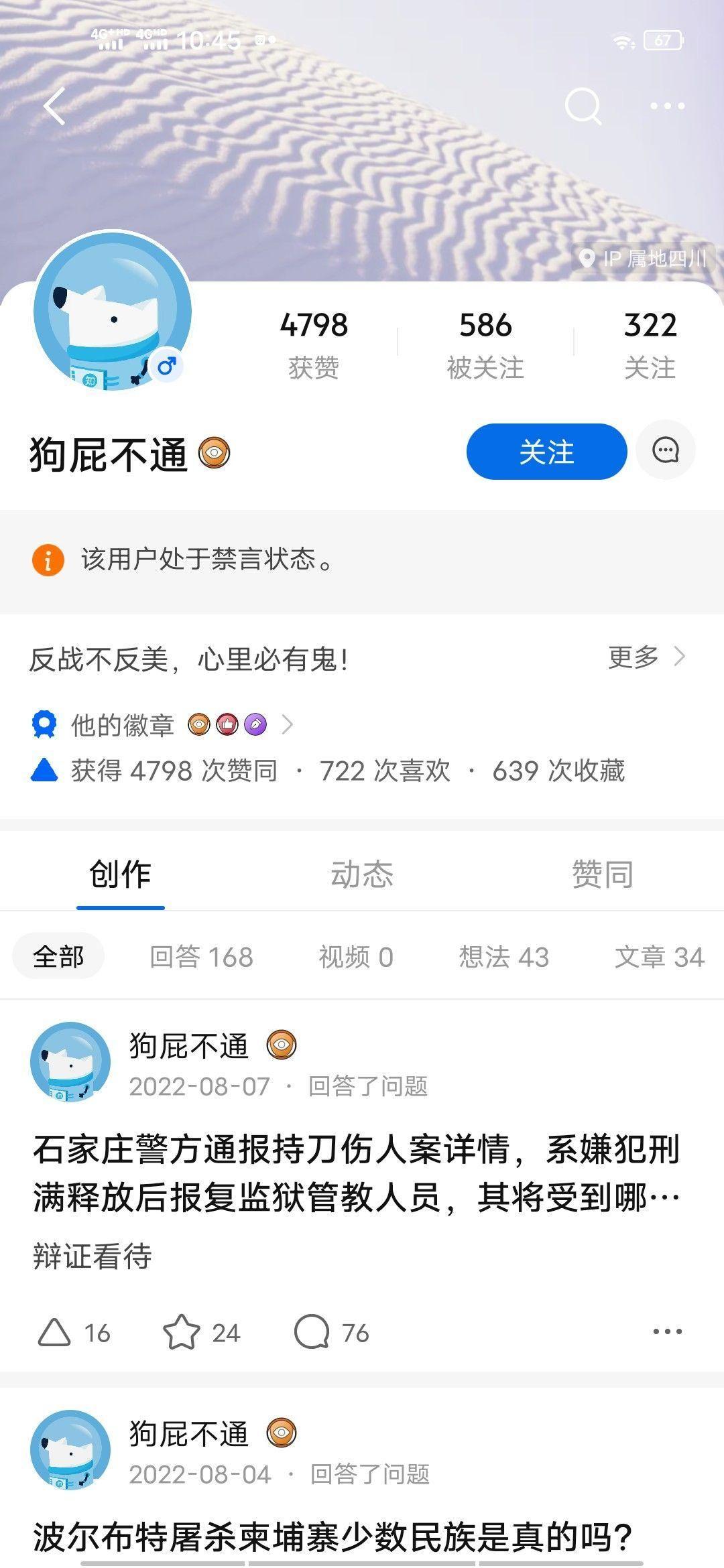Open 他的徽章 badges page
The height and width of the screenshot is (1568, 724).
161,725
